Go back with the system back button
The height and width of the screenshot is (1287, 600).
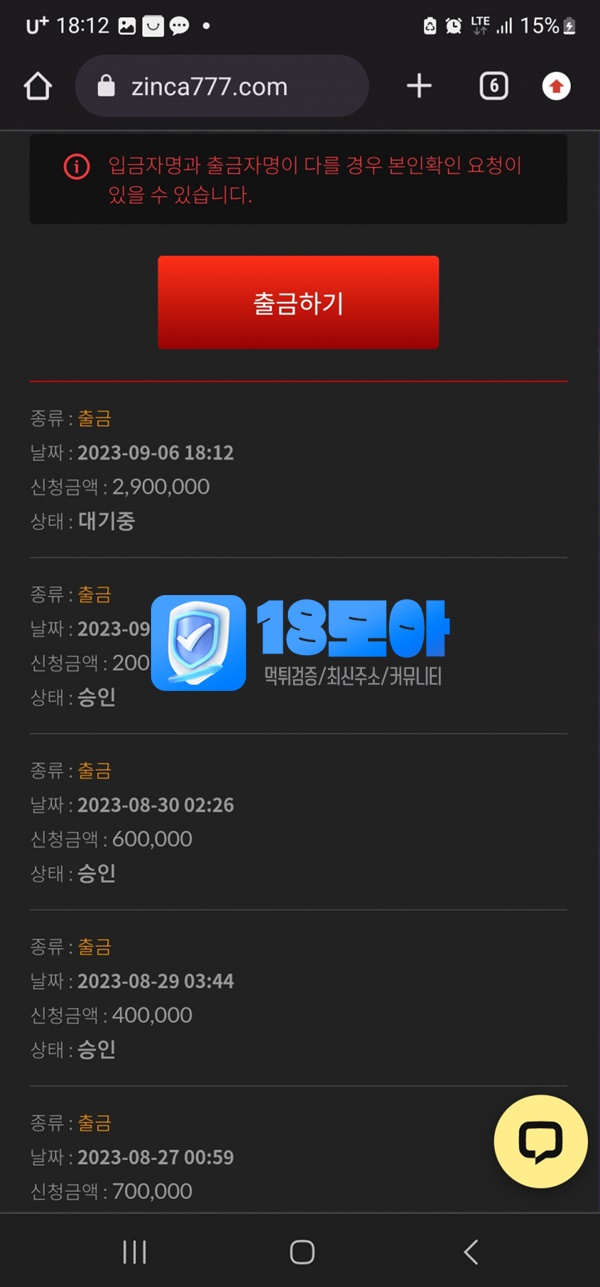click(471, 1251)
